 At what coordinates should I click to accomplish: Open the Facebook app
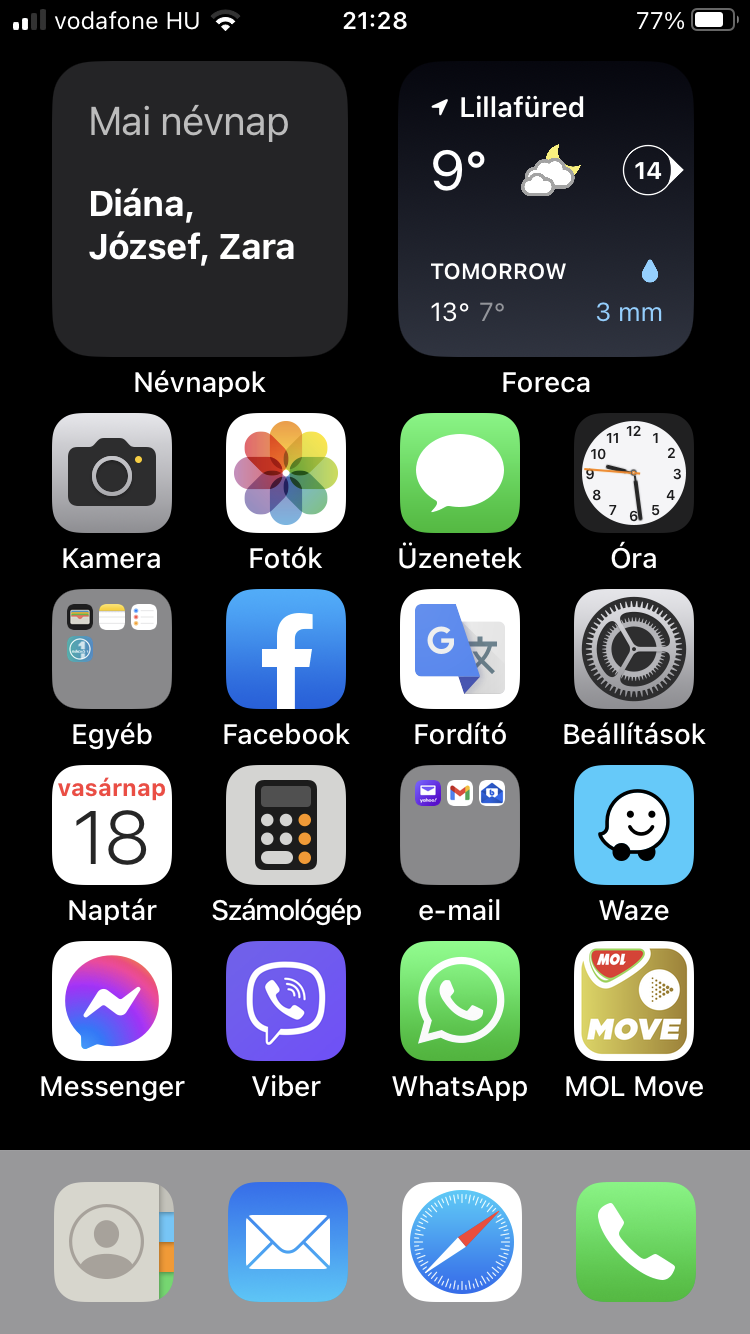[x=285, y=649]
